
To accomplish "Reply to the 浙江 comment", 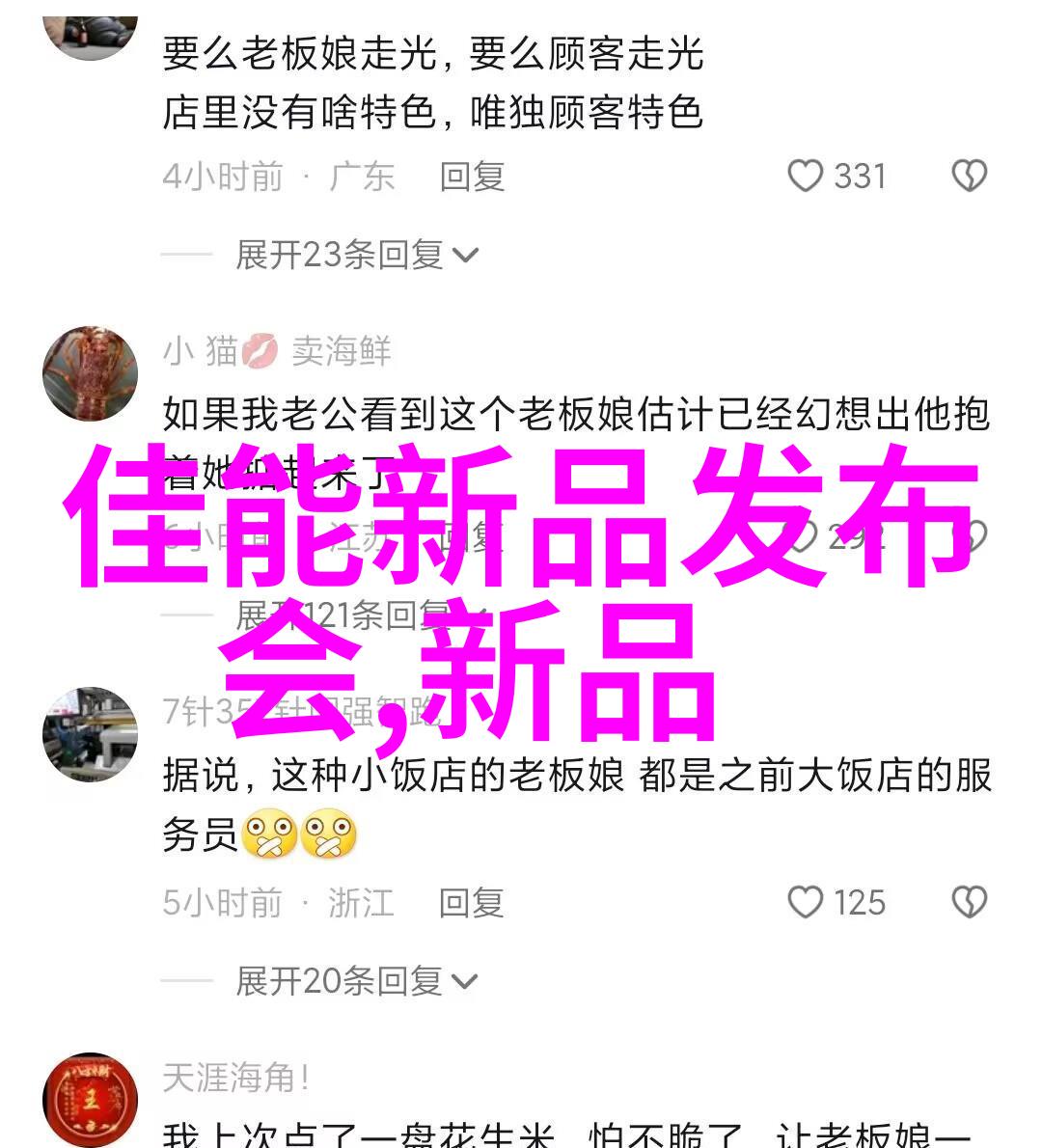I will pos(471,903).
